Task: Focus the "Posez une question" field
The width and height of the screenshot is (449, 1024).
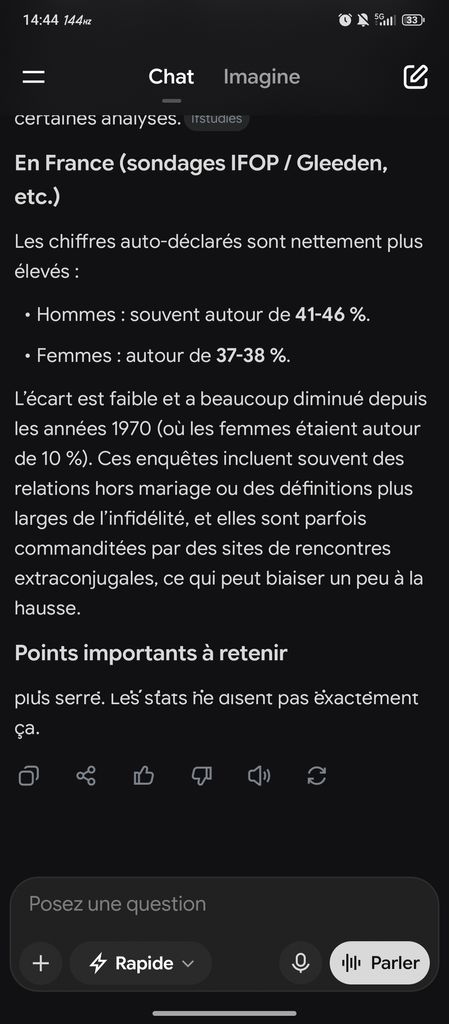Action: click(224, 904)
